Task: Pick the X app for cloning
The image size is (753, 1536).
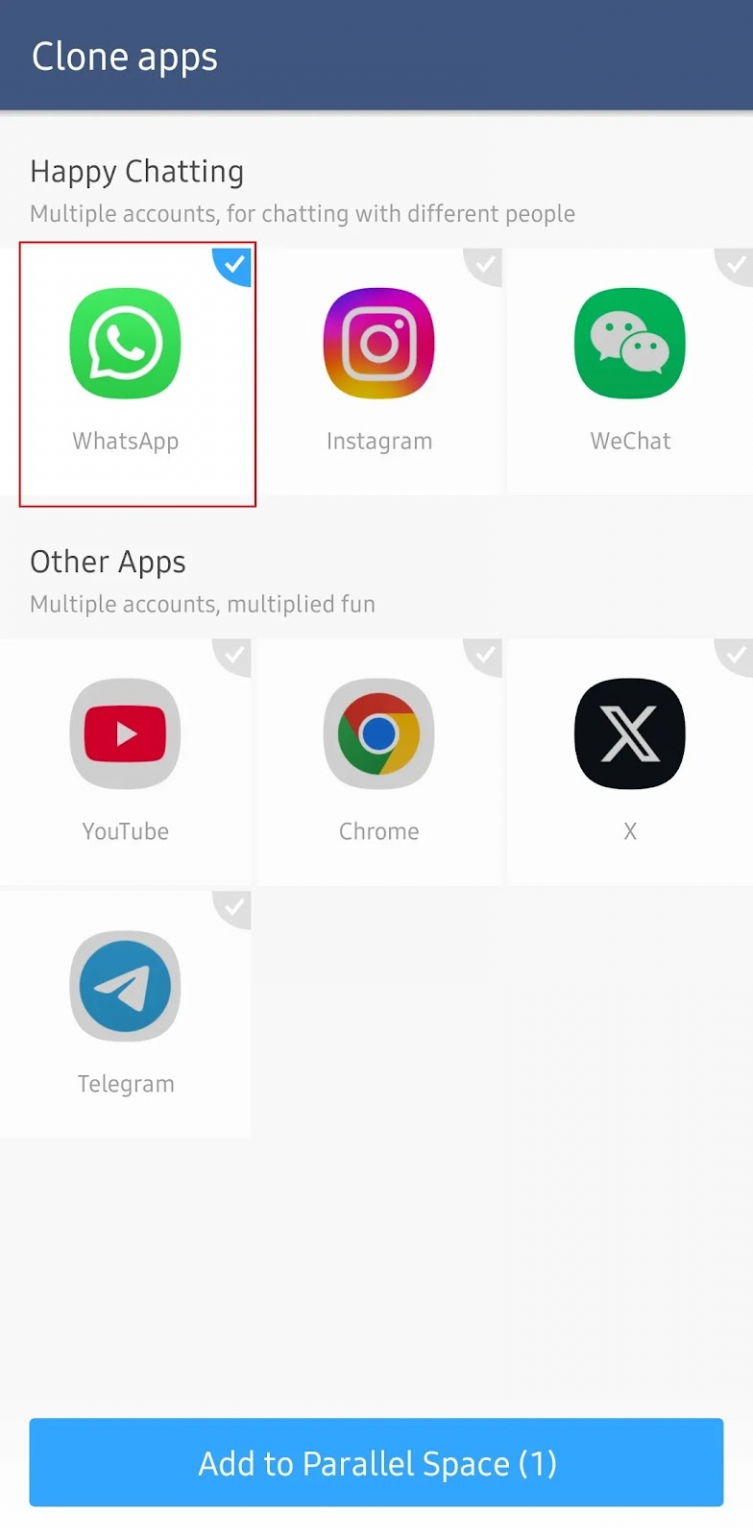Action: 630,760
